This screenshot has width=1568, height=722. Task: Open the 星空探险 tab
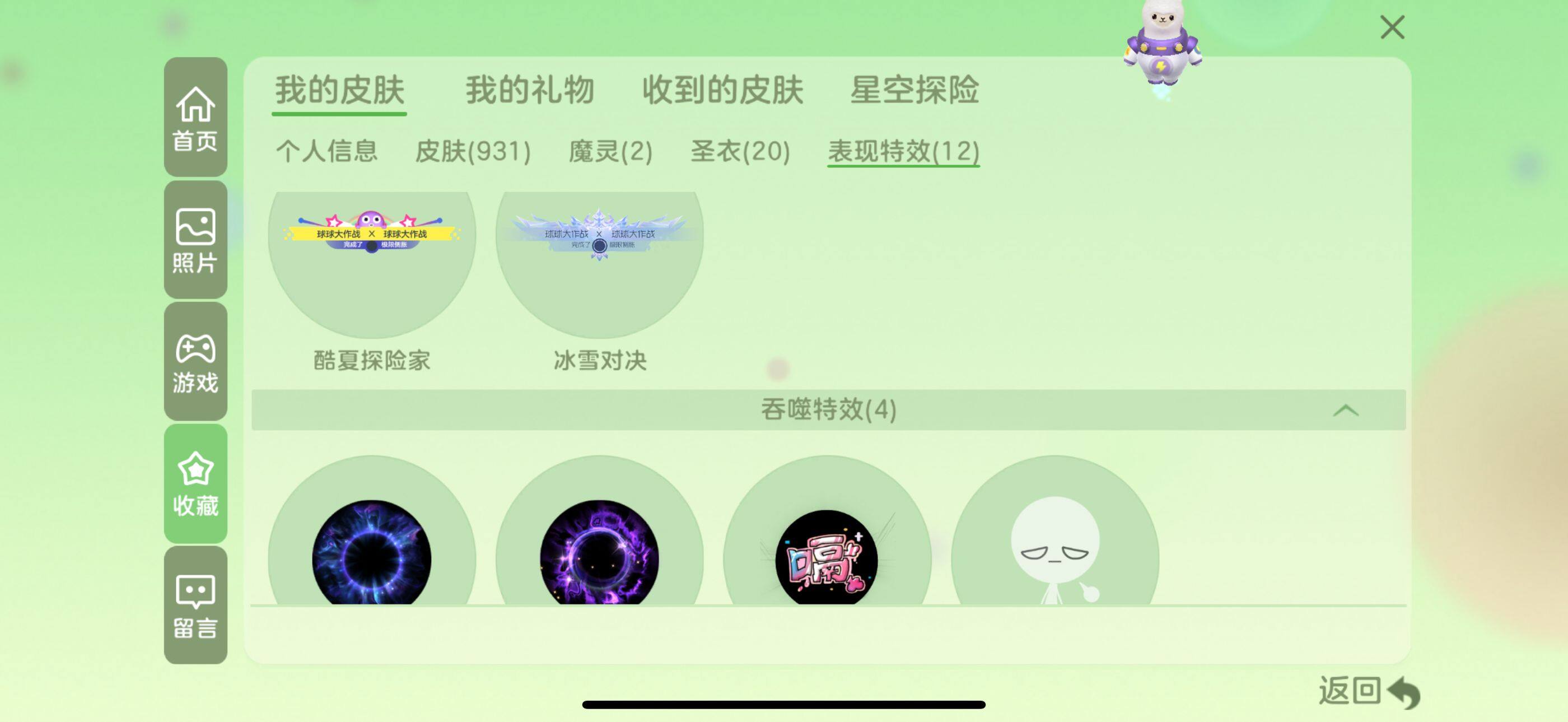[x=914, y=90]
